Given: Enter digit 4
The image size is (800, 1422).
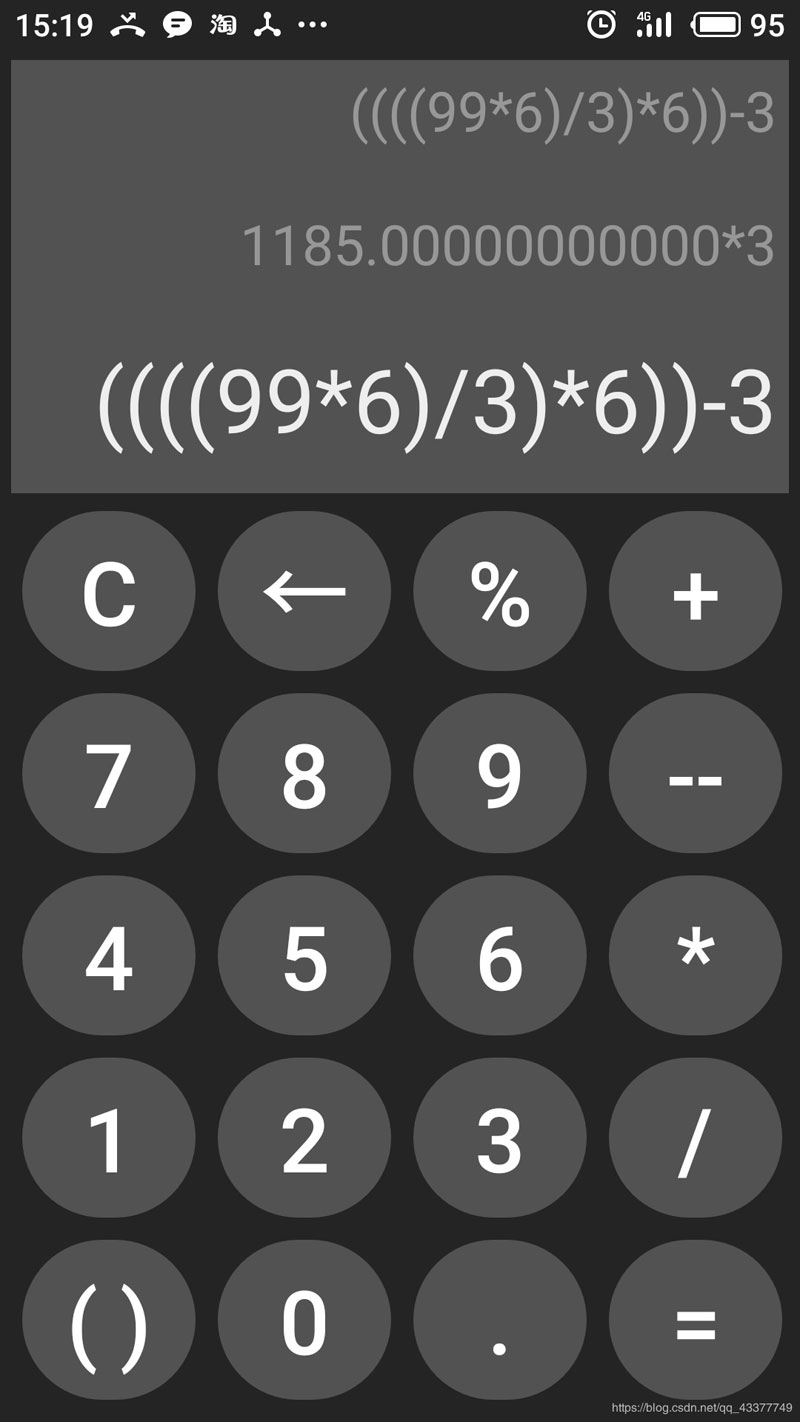Looking at the screenshot, I should point(109,956).
